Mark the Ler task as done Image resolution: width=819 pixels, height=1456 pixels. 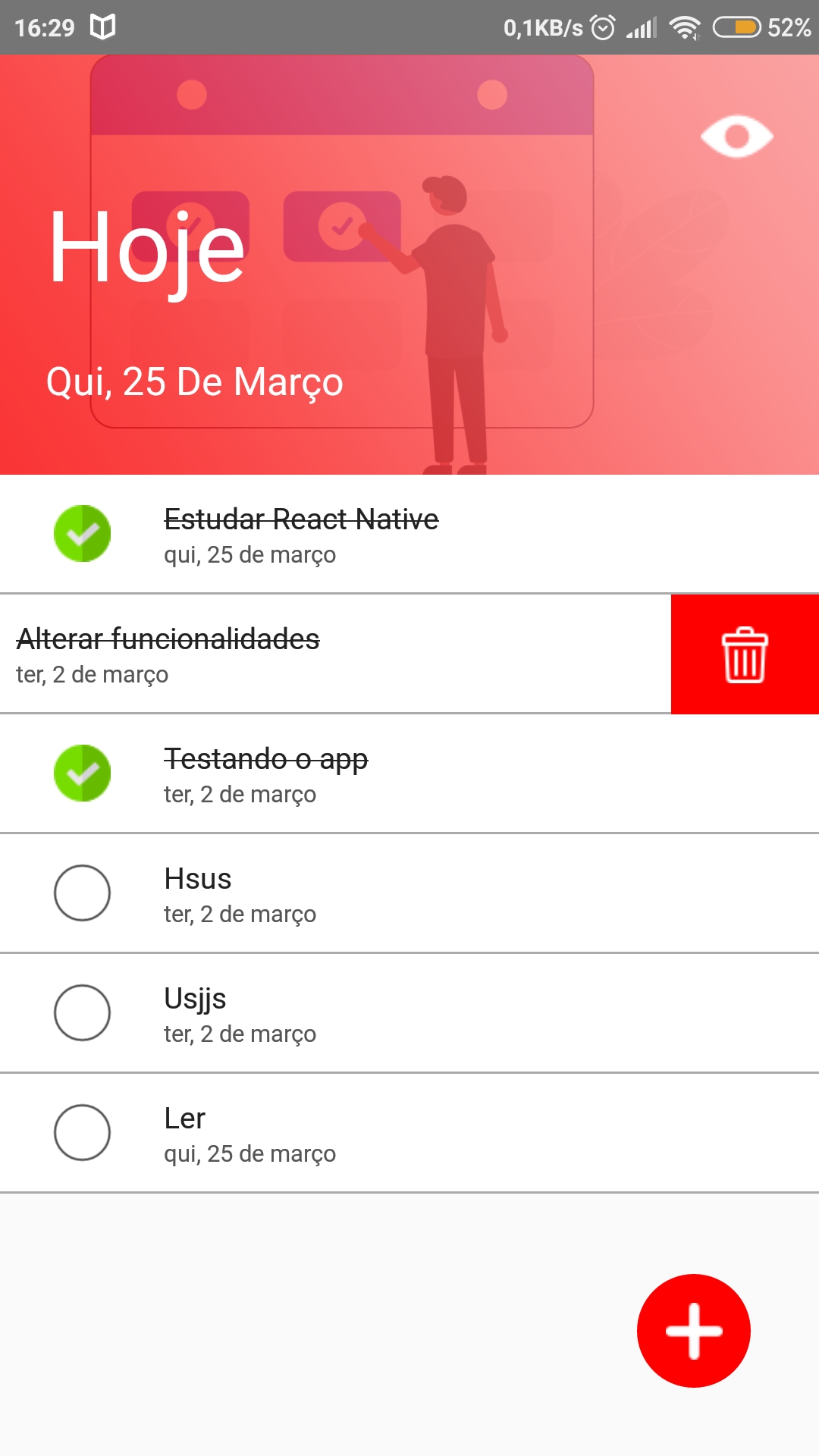pos(82,1133)
